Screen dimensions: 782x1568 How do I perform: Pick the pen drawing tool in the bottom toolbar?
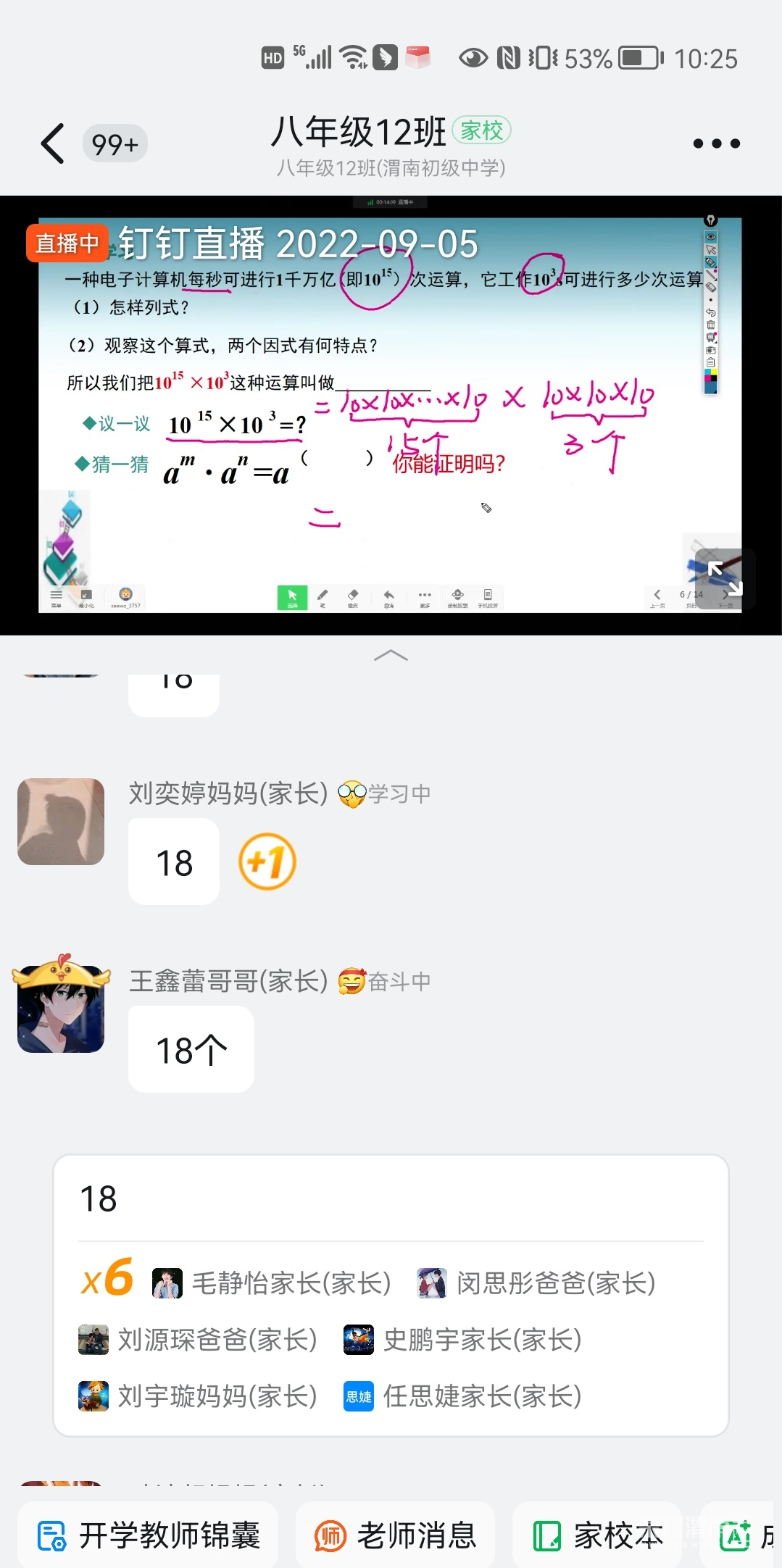click(x=323, y=594)
